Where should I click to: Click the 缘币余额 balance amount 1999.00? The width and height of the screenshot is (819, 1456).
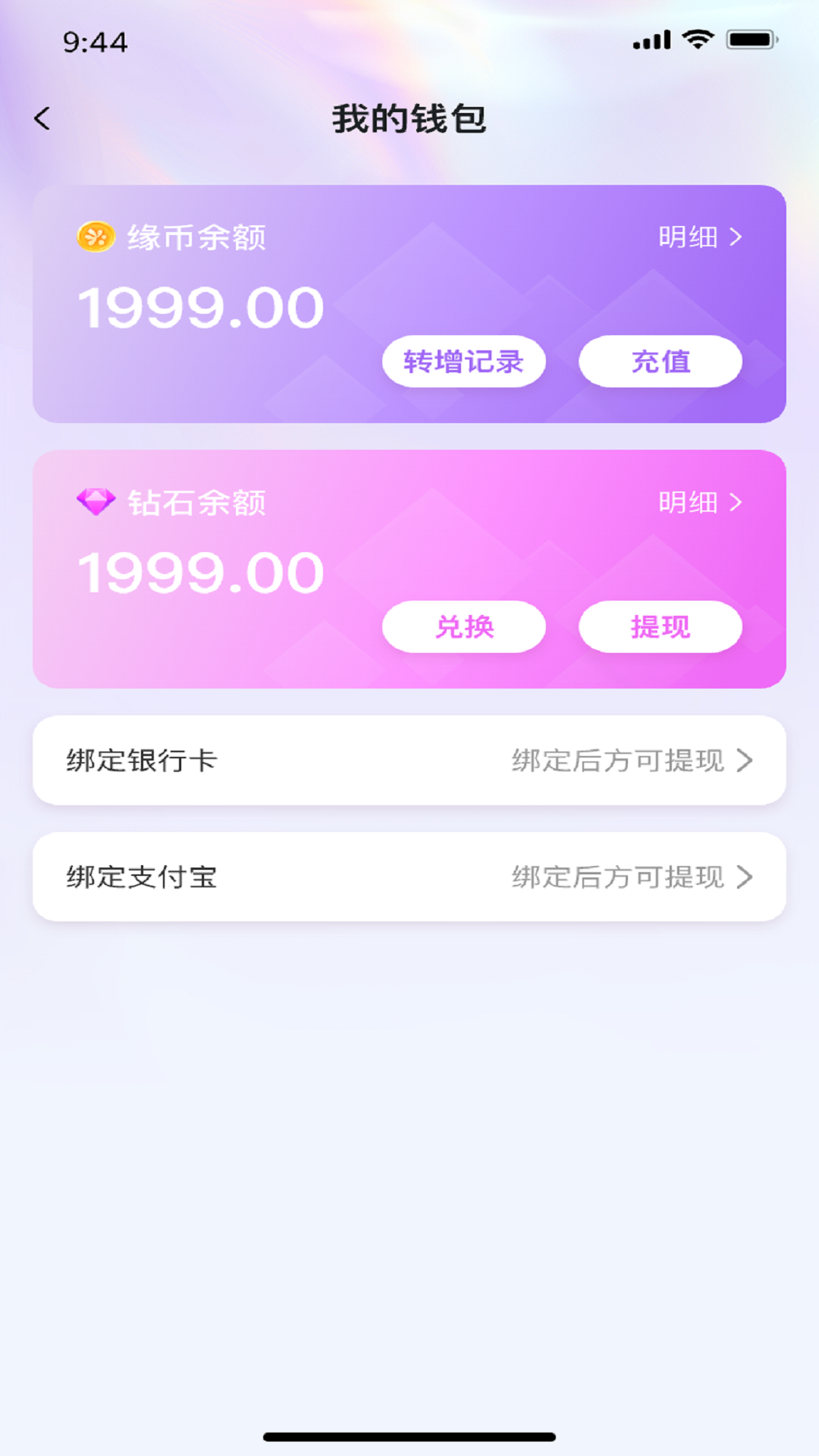(201, 305)
